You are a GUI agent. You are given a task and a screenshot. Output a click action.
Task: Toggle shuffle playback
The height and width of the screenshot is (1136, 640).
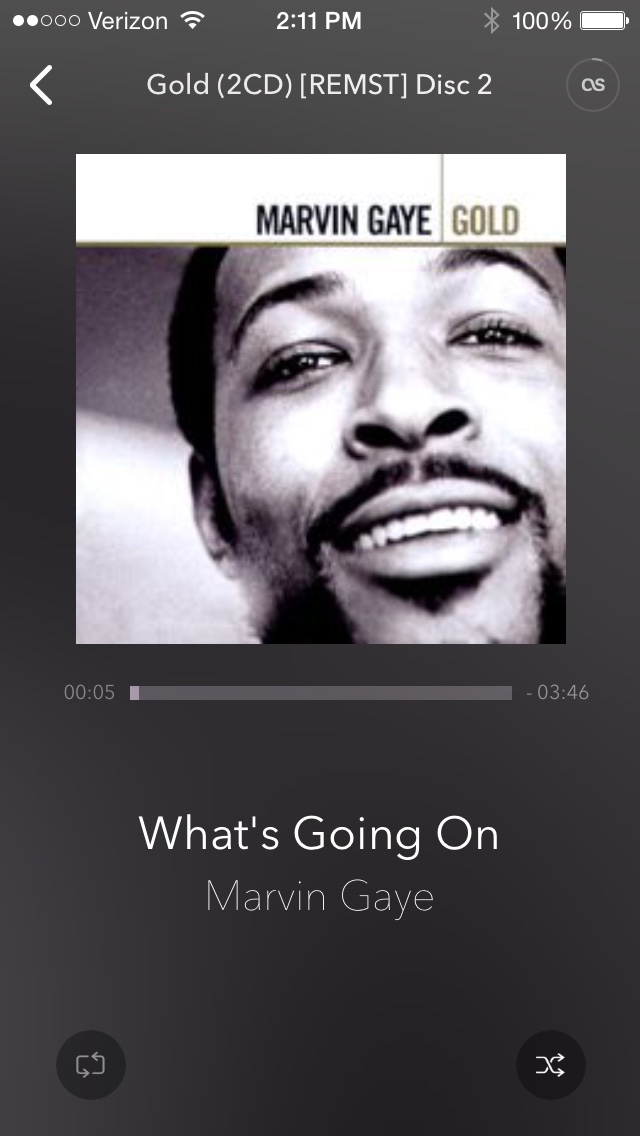coord(550,1065)
